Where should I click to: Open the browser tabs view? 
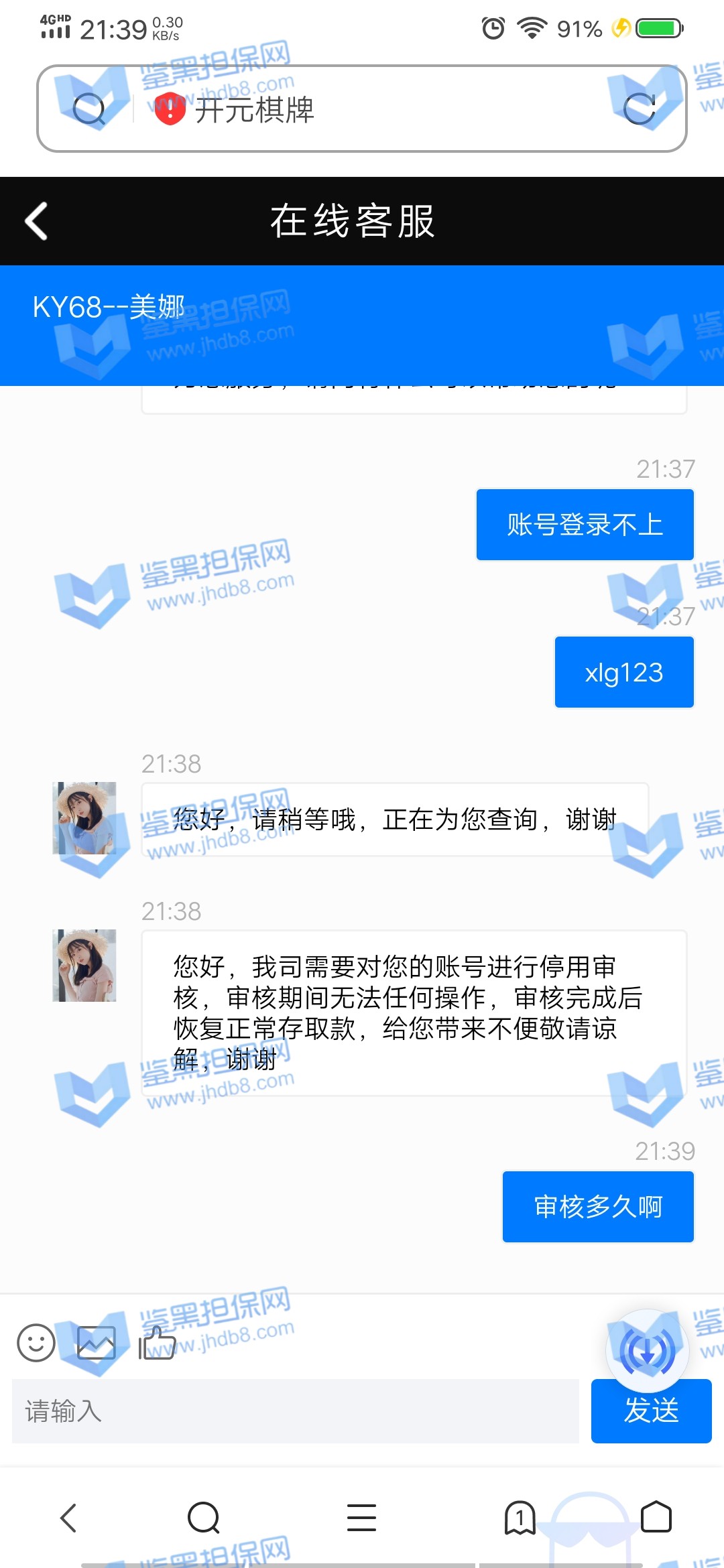520,1518
